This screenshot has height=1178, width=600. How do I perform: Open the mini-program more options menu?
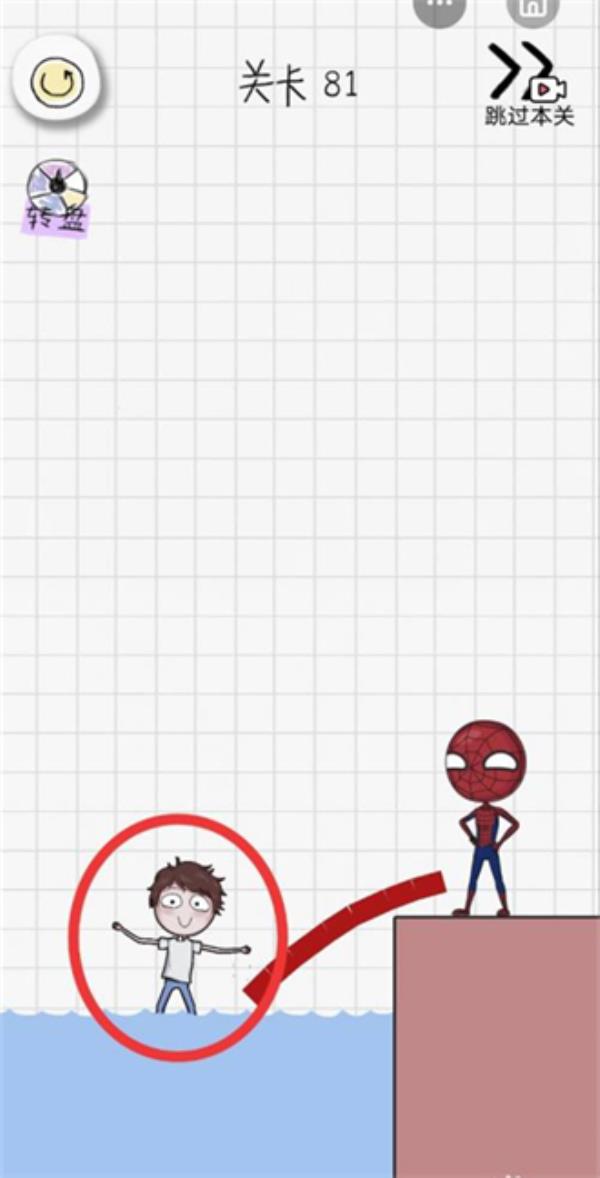tap(442, 7)
